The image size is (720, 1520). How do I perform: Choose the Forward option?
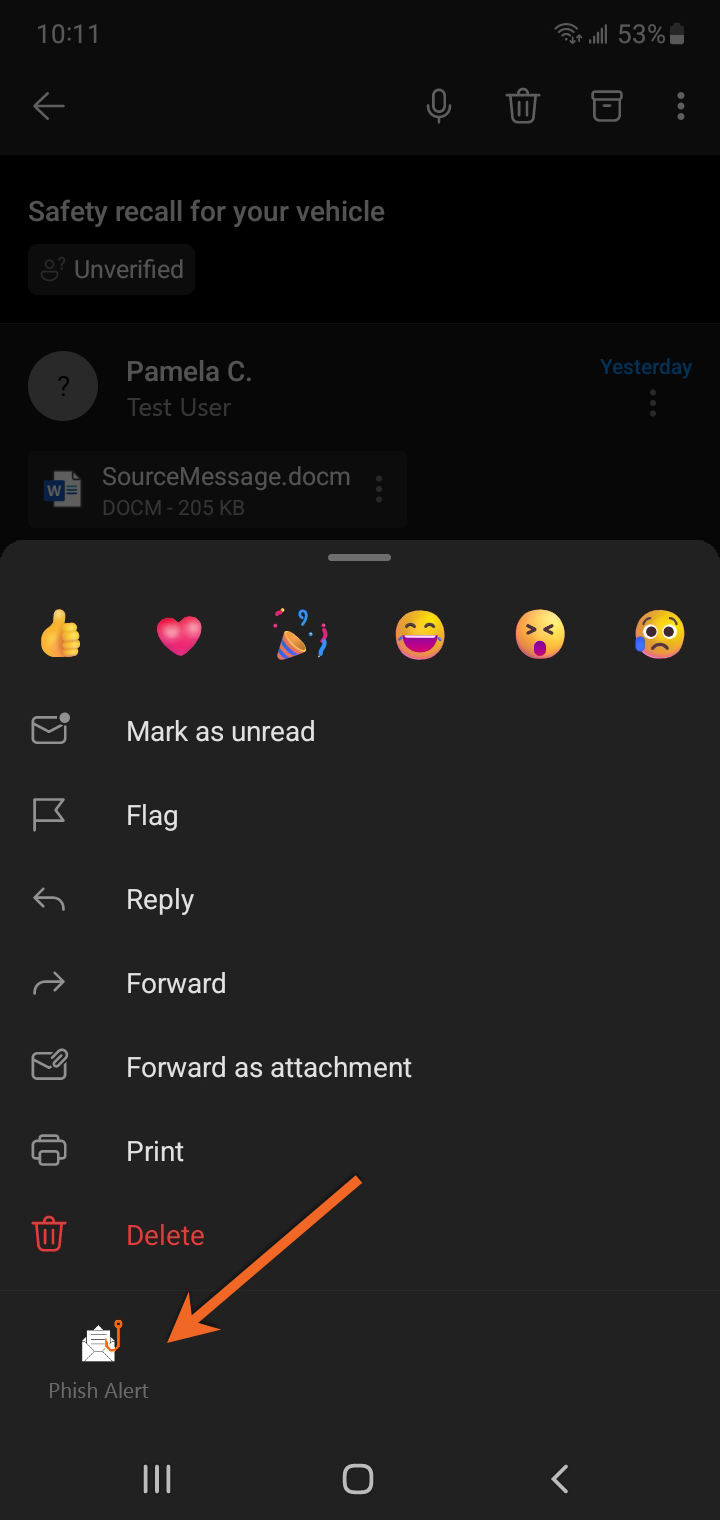pyautogui.click(x=176, y=983)
